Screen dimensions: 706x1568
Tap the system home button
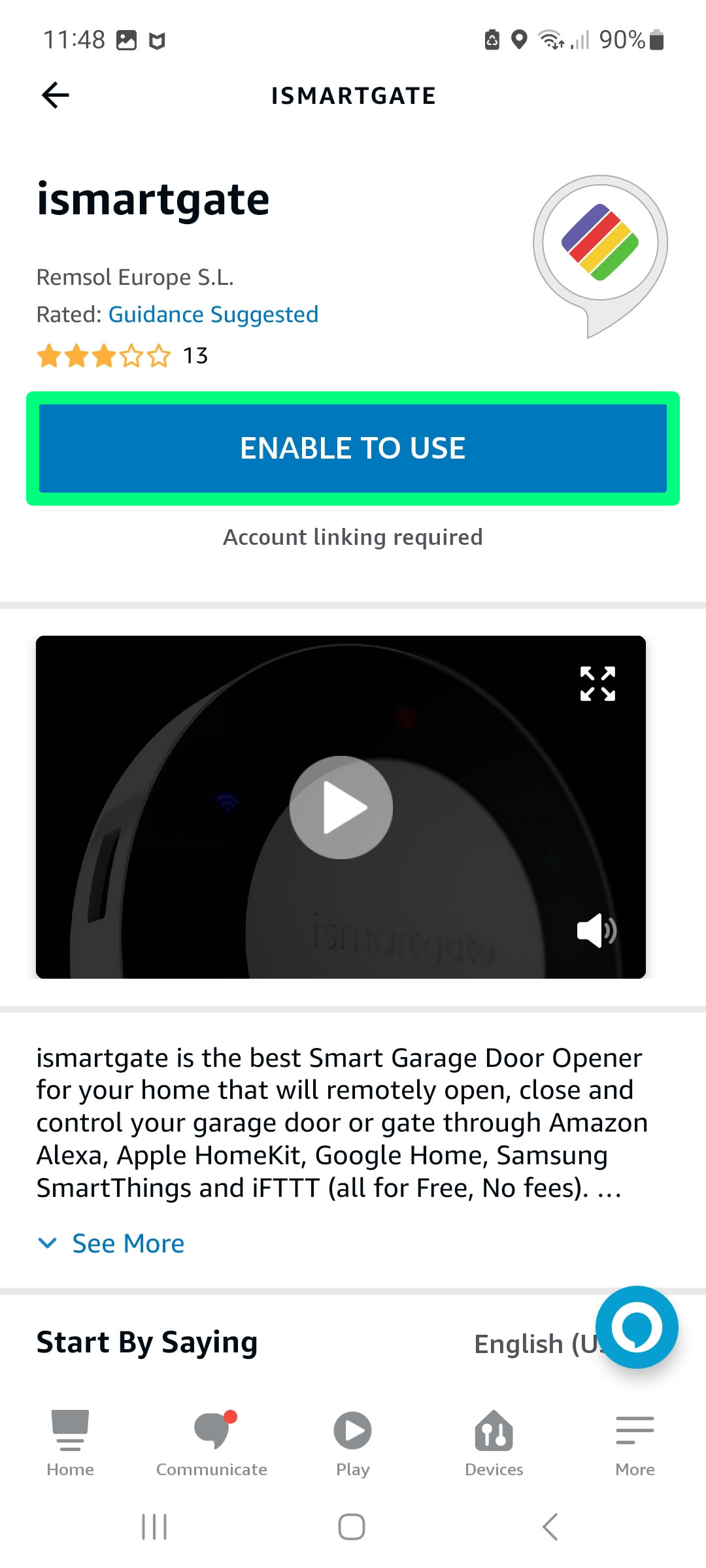pos(352,1527)
